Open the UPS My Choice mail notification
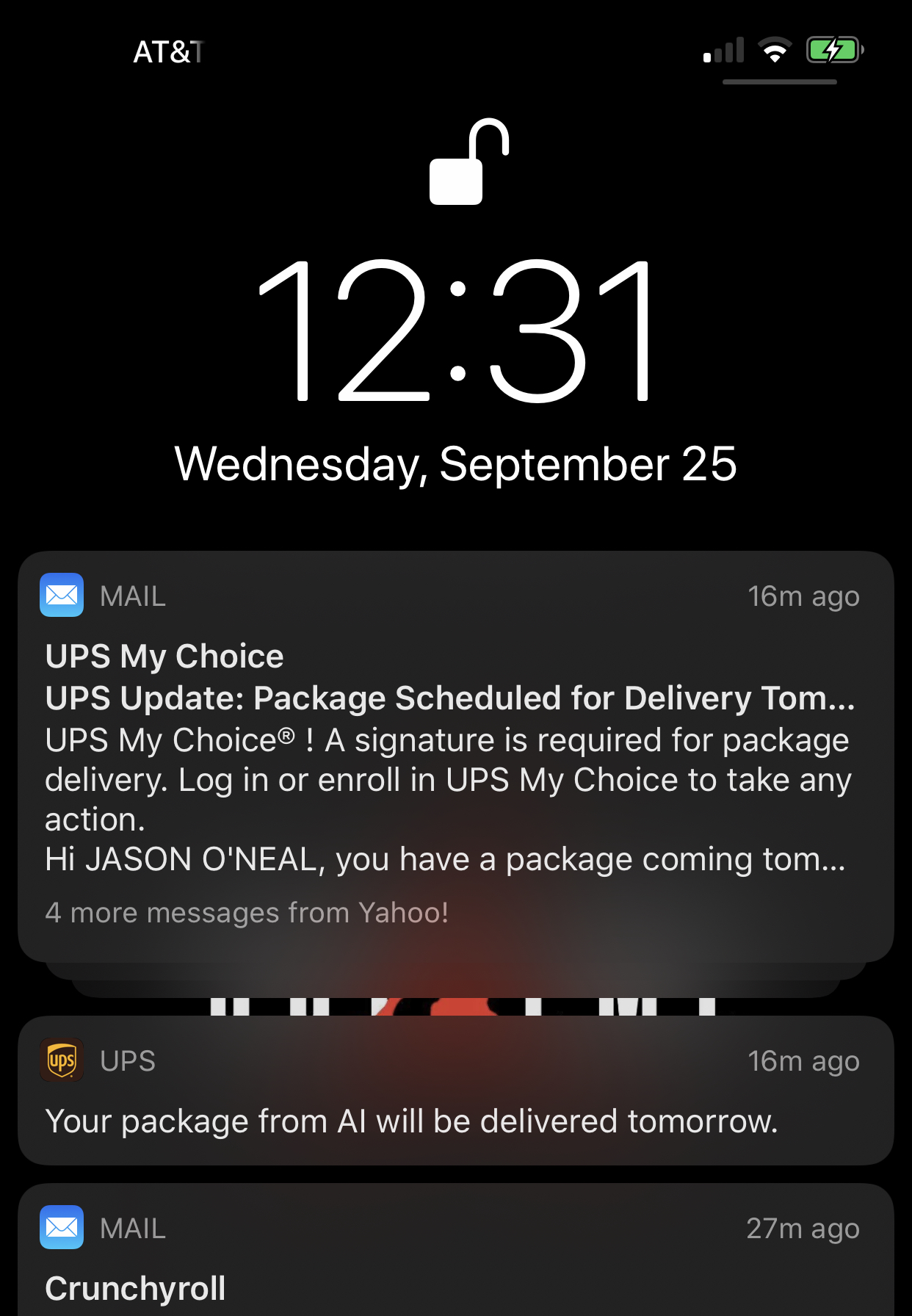The image size is (912, 1316). coord(455,756)
